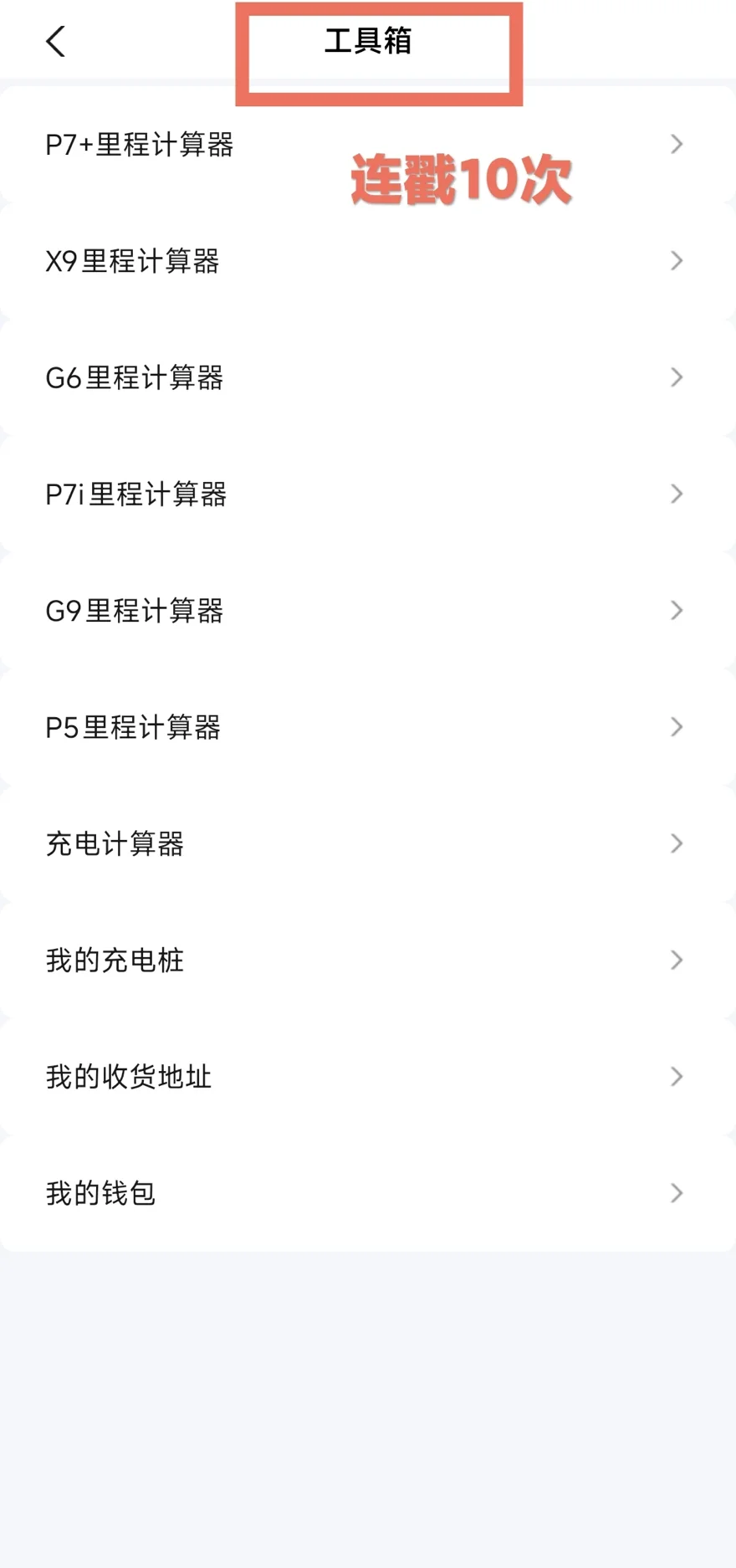Select the G9里程计算器 entry

click(x=368, y=610)
